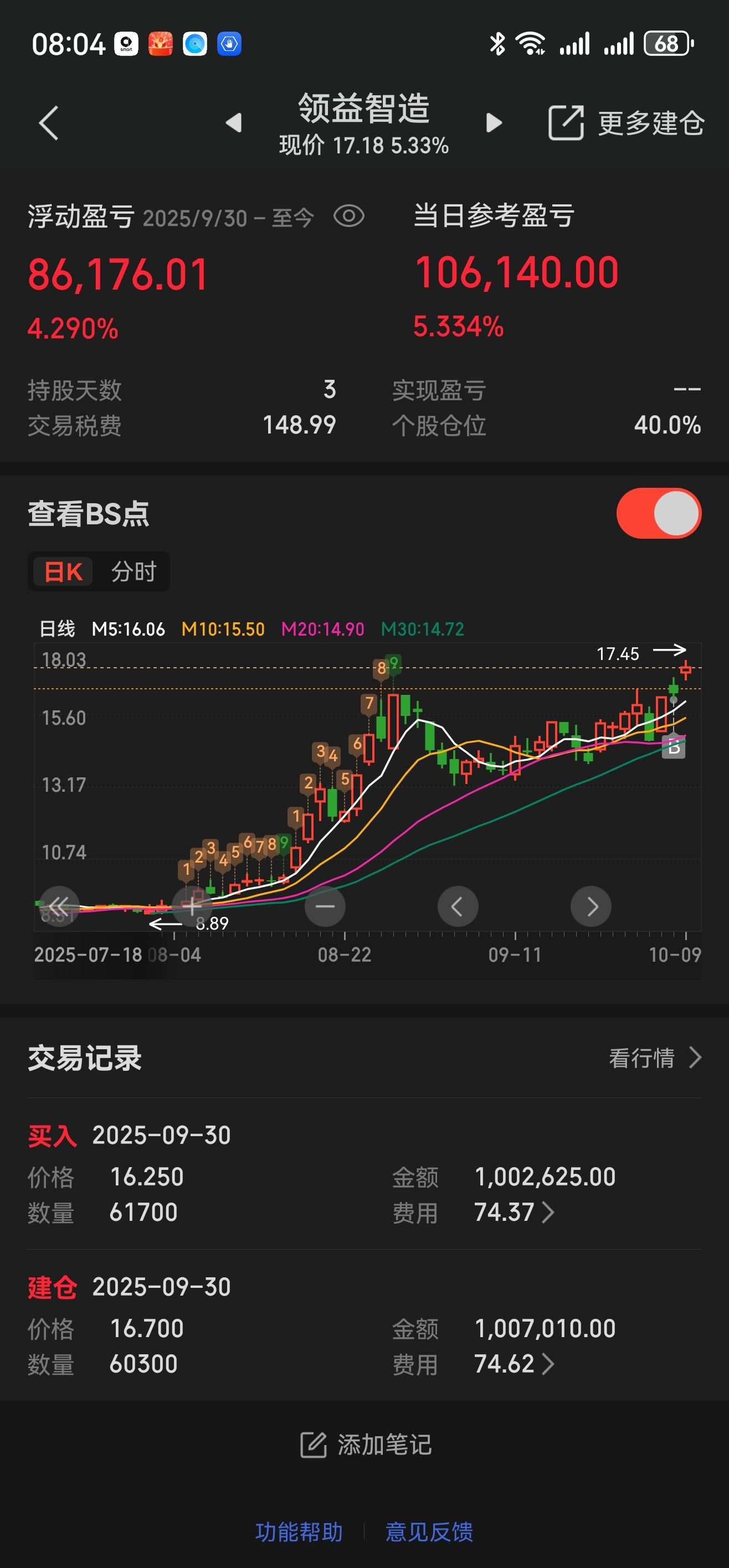Expand the 74.62 fee details
This screenshot has width=729, height=1568.
[547, 1364]
